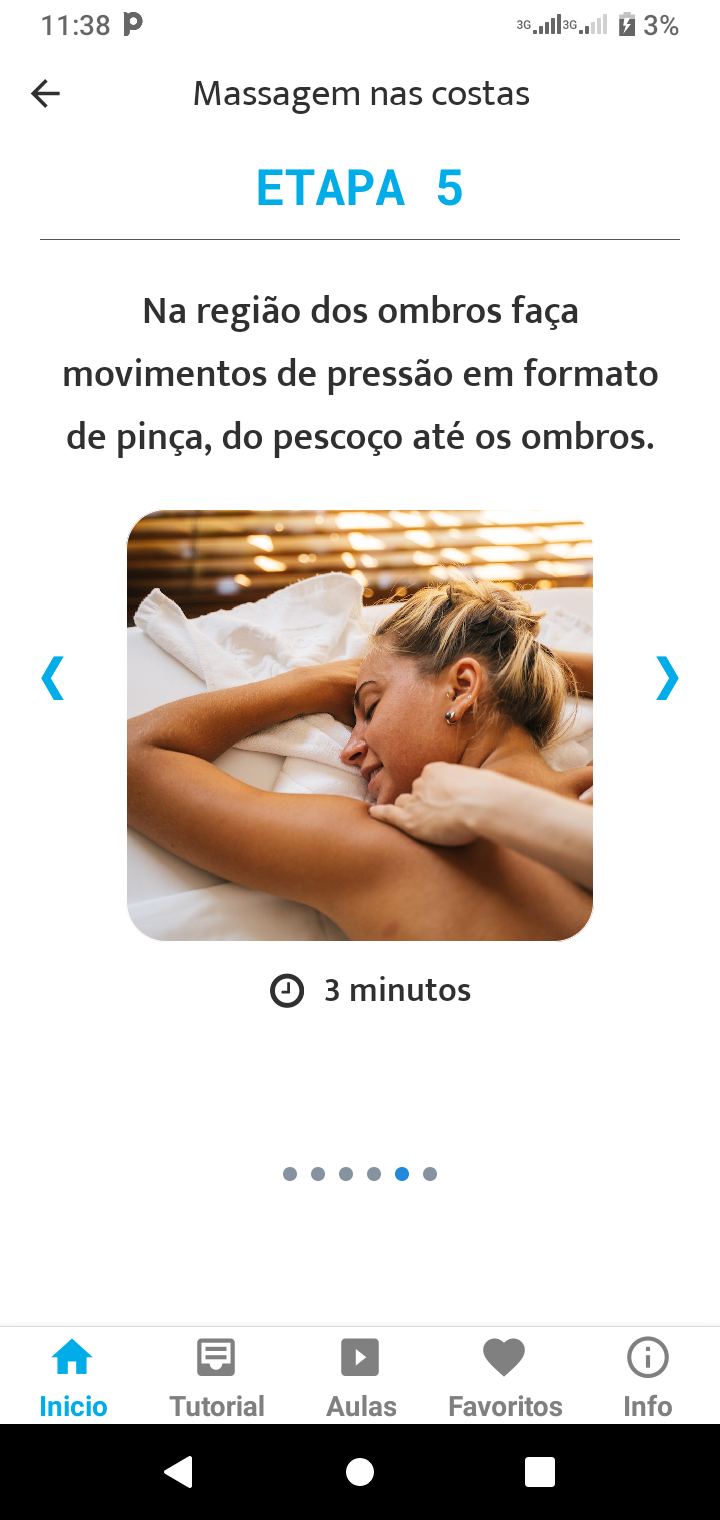
Task: Open the Tutorial section icon
Action: pos(216,1357)
